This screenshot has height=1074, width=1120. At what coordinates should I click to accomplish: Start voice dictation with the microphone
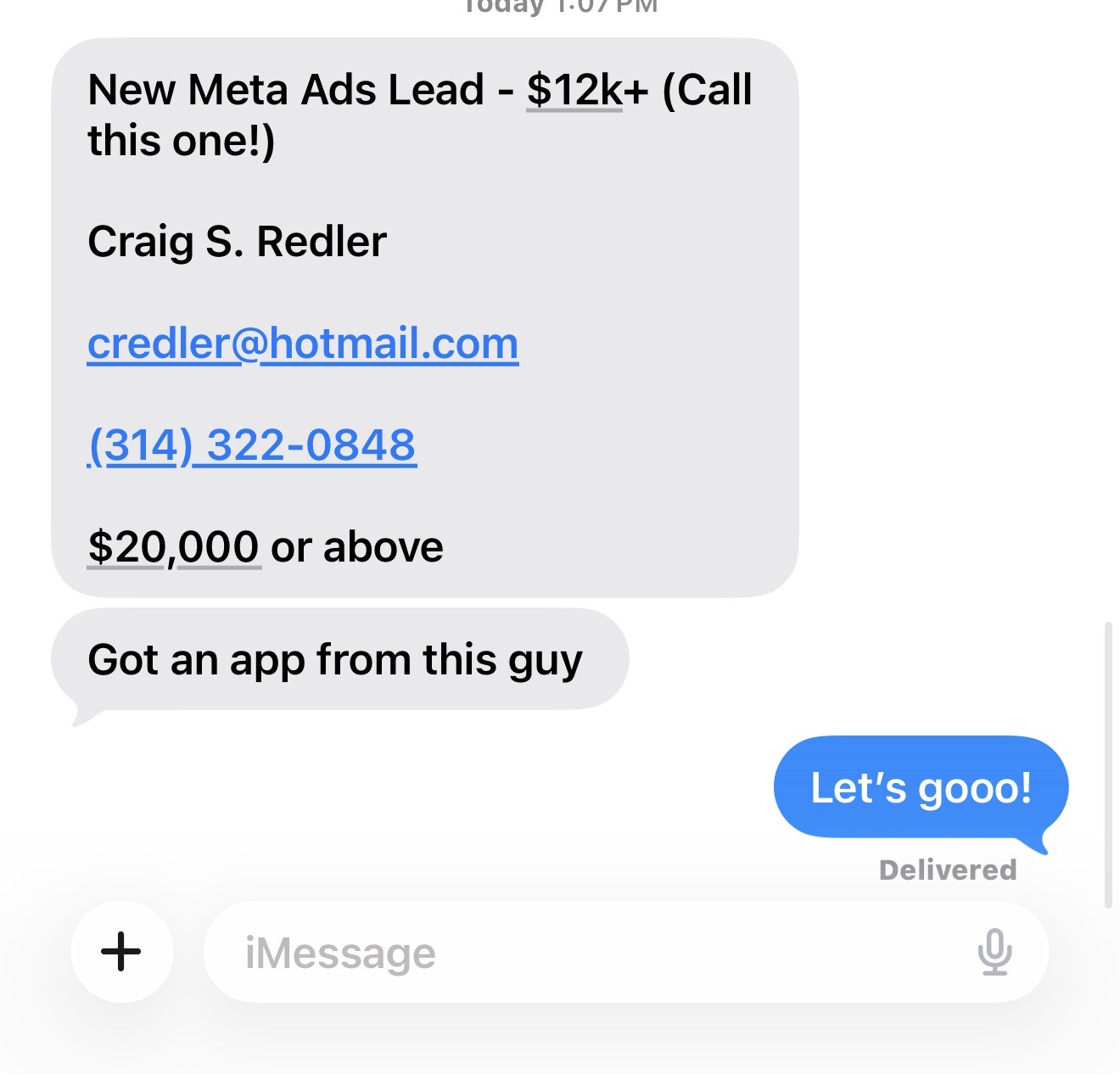994,952
